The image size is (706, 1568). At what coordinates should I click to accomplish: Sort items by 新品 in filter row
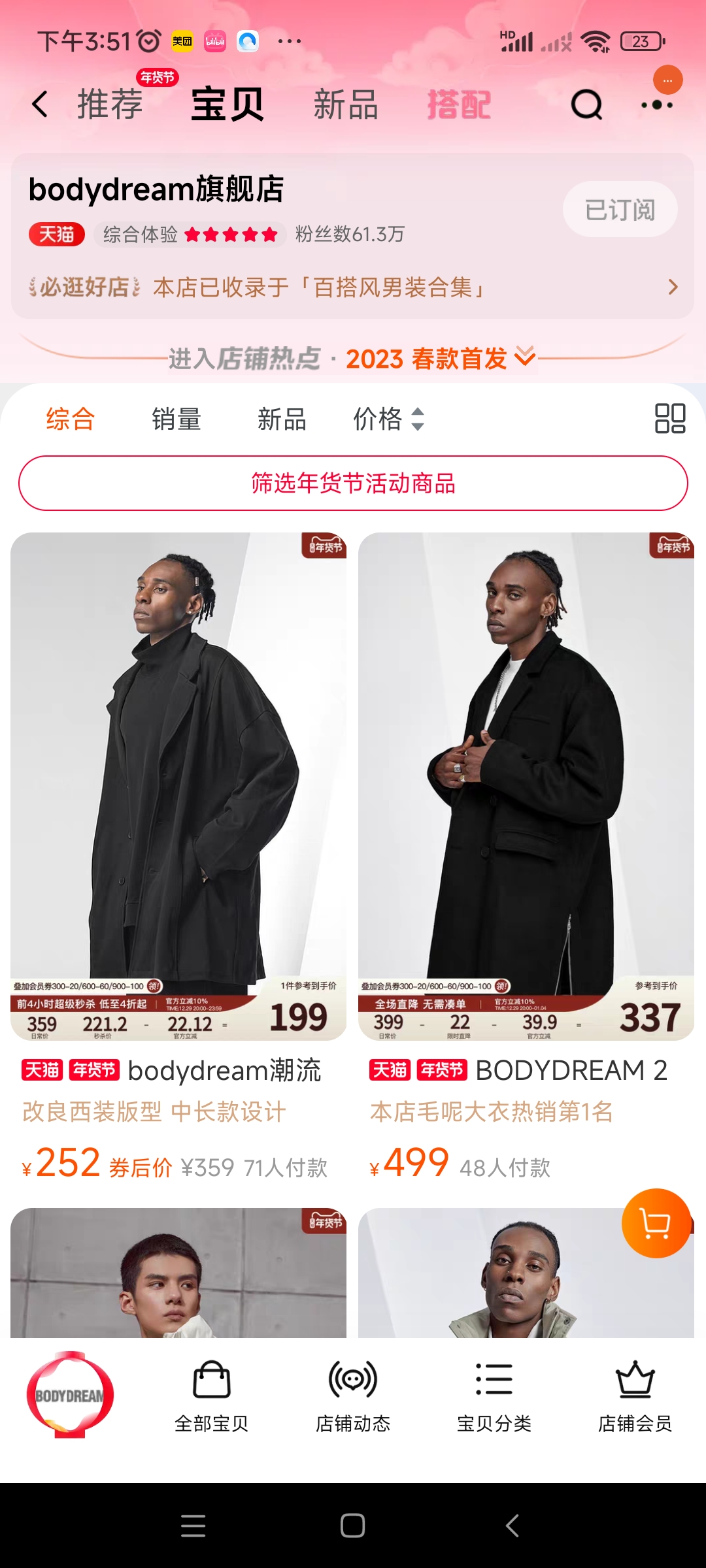[282, 419]
